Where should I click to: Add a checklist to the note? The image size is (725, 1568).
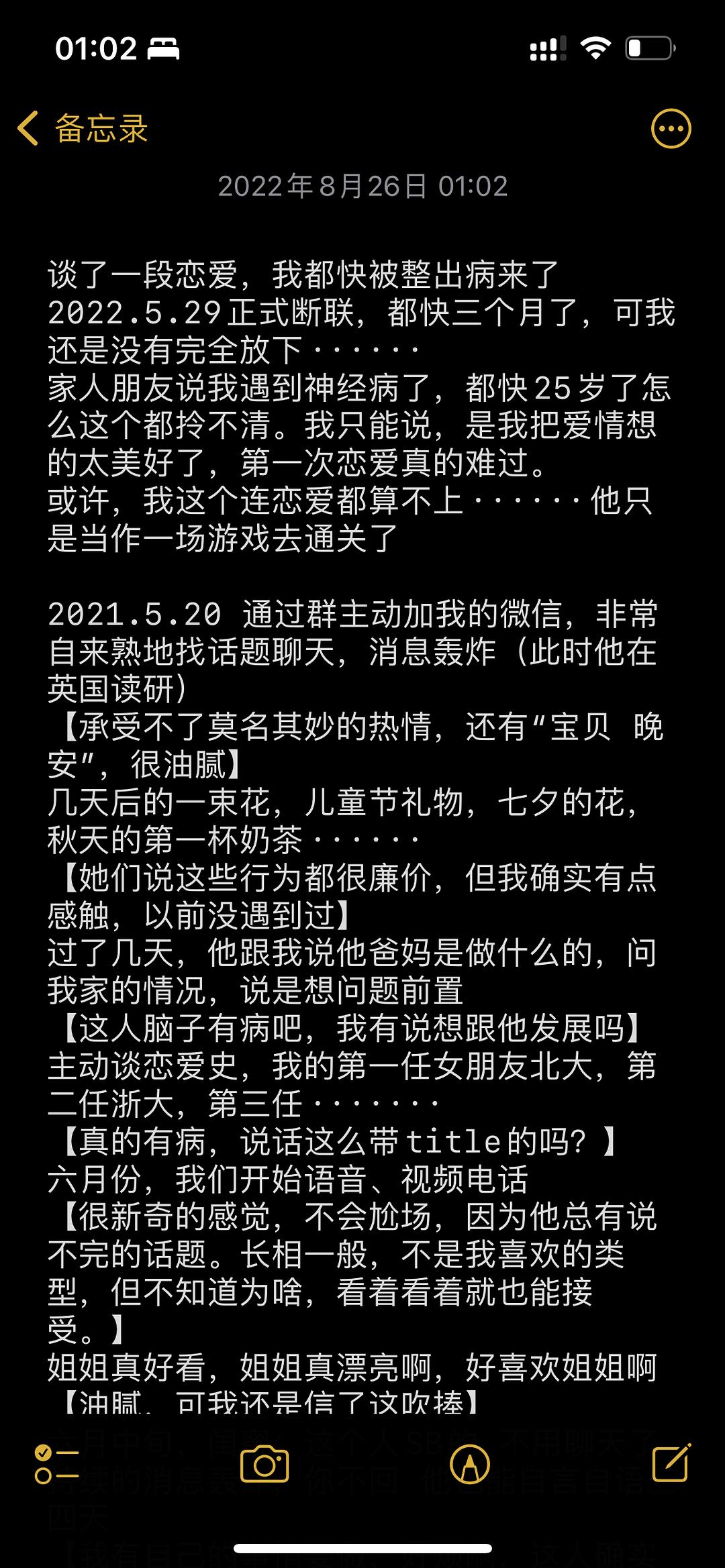pyautogui.click(x=57, y=1464)
